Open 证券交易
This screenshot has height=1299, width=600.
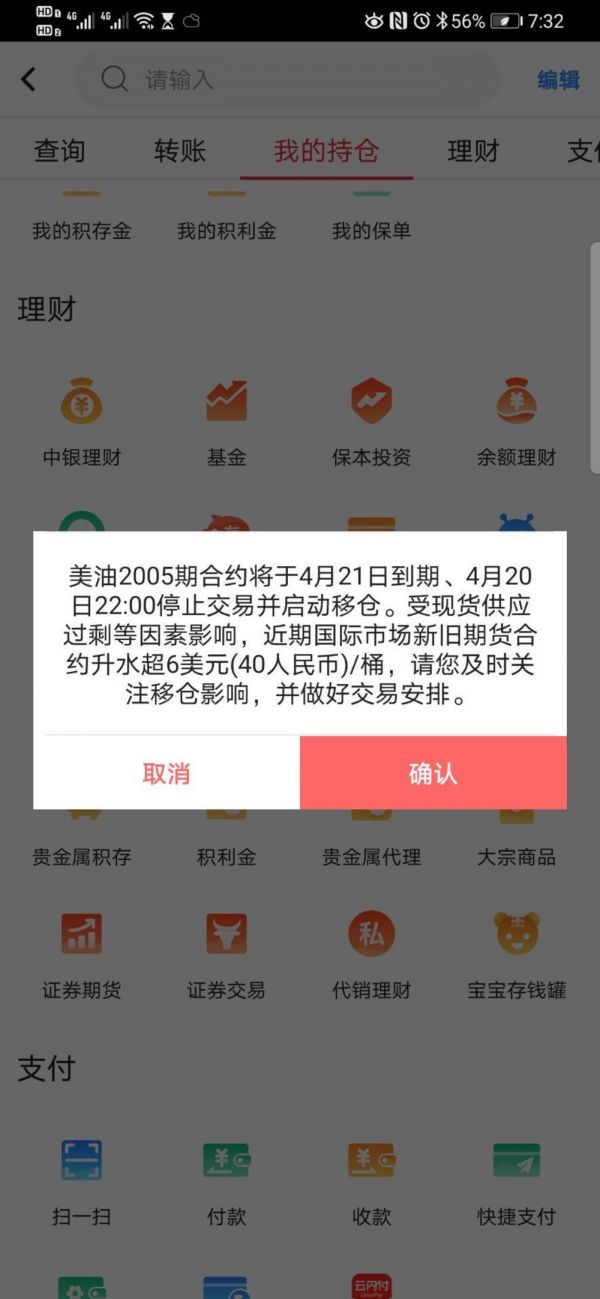click(227, 953)
